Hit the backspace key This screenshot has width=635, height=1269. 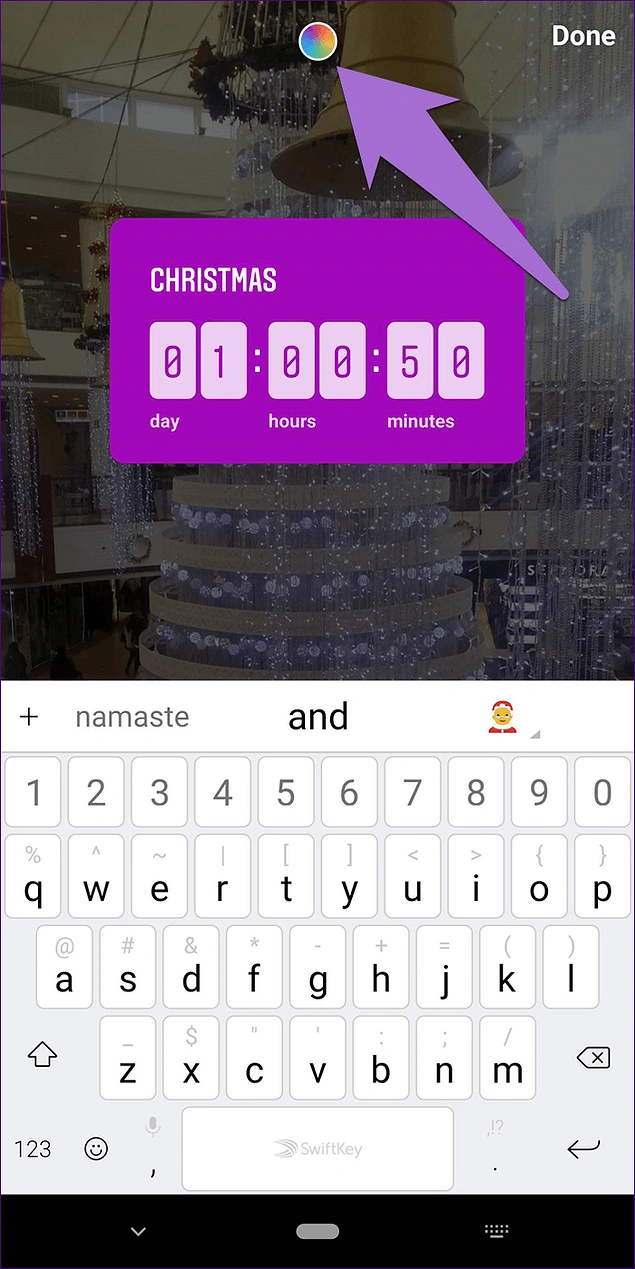593,1057
